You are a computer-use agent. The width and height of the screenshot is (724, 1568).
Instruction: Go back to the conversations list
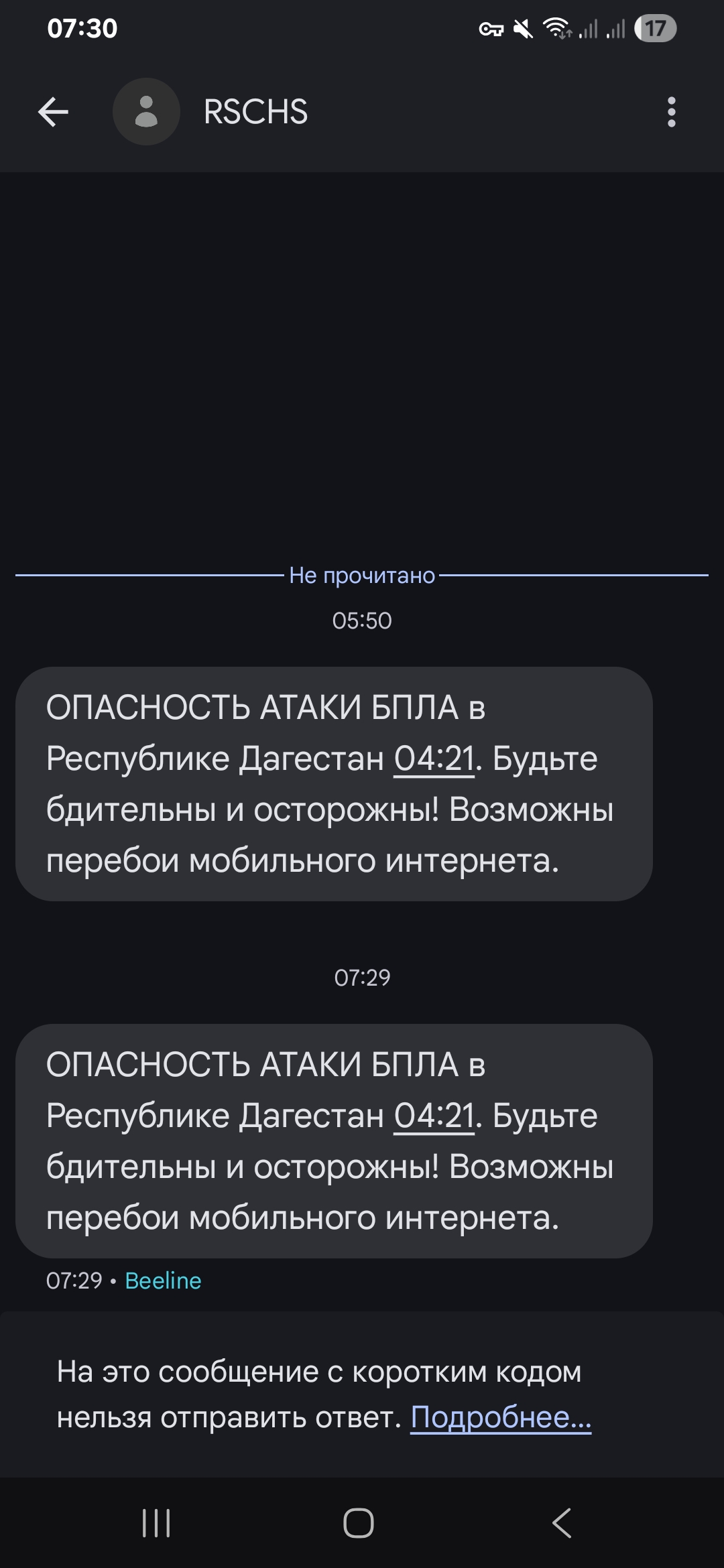point(53,112)
